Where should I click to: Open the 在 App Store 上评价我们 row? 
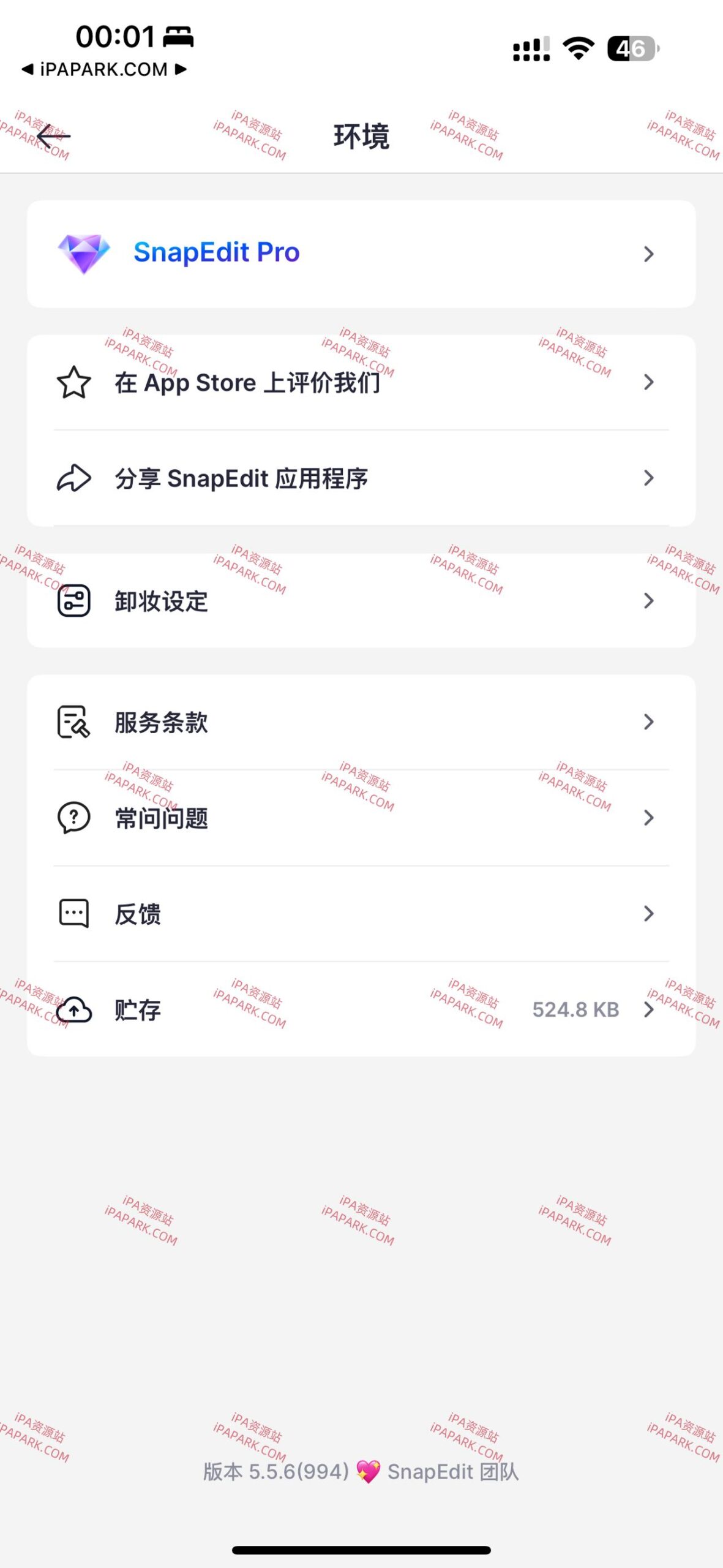361,383
